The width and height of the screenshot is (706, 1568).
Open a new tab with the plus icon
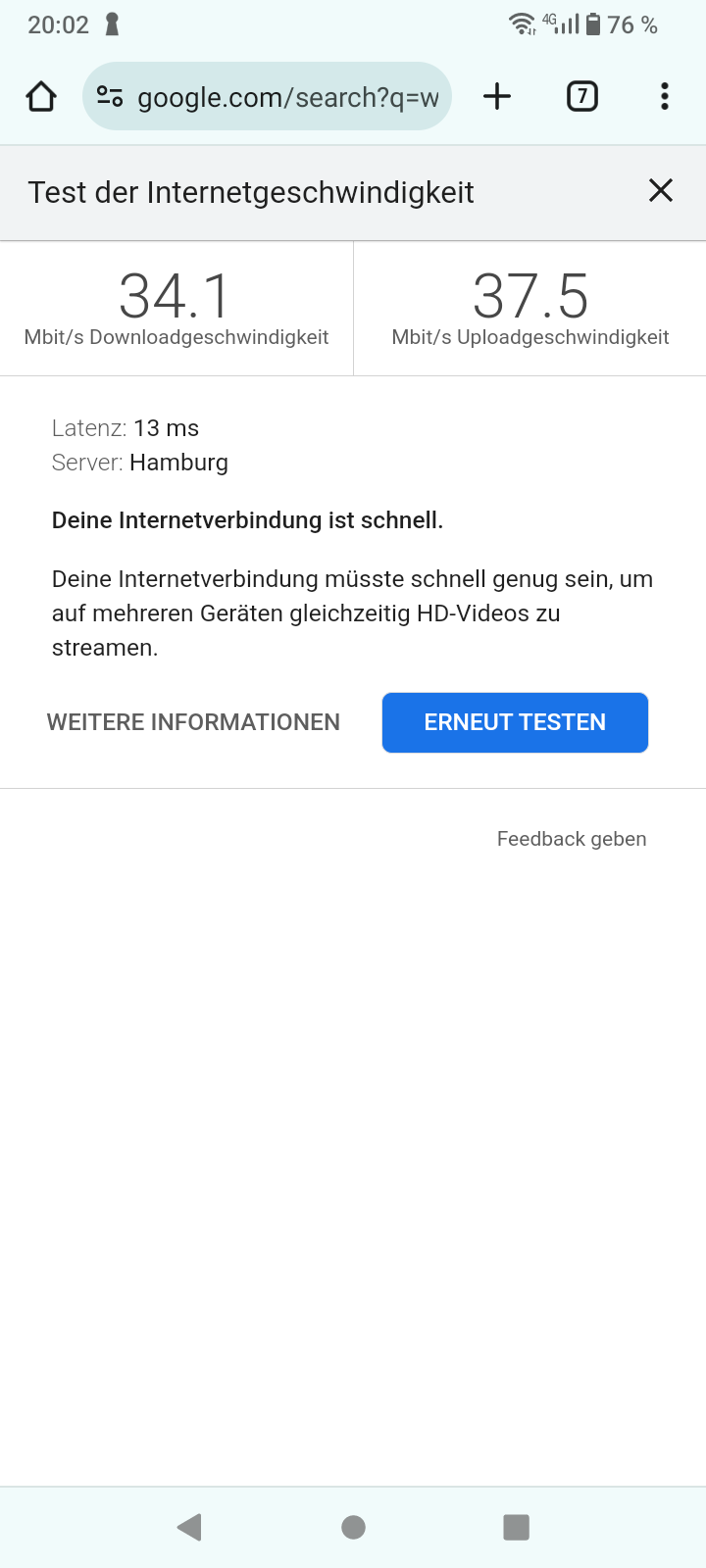[x=497, y=96]
